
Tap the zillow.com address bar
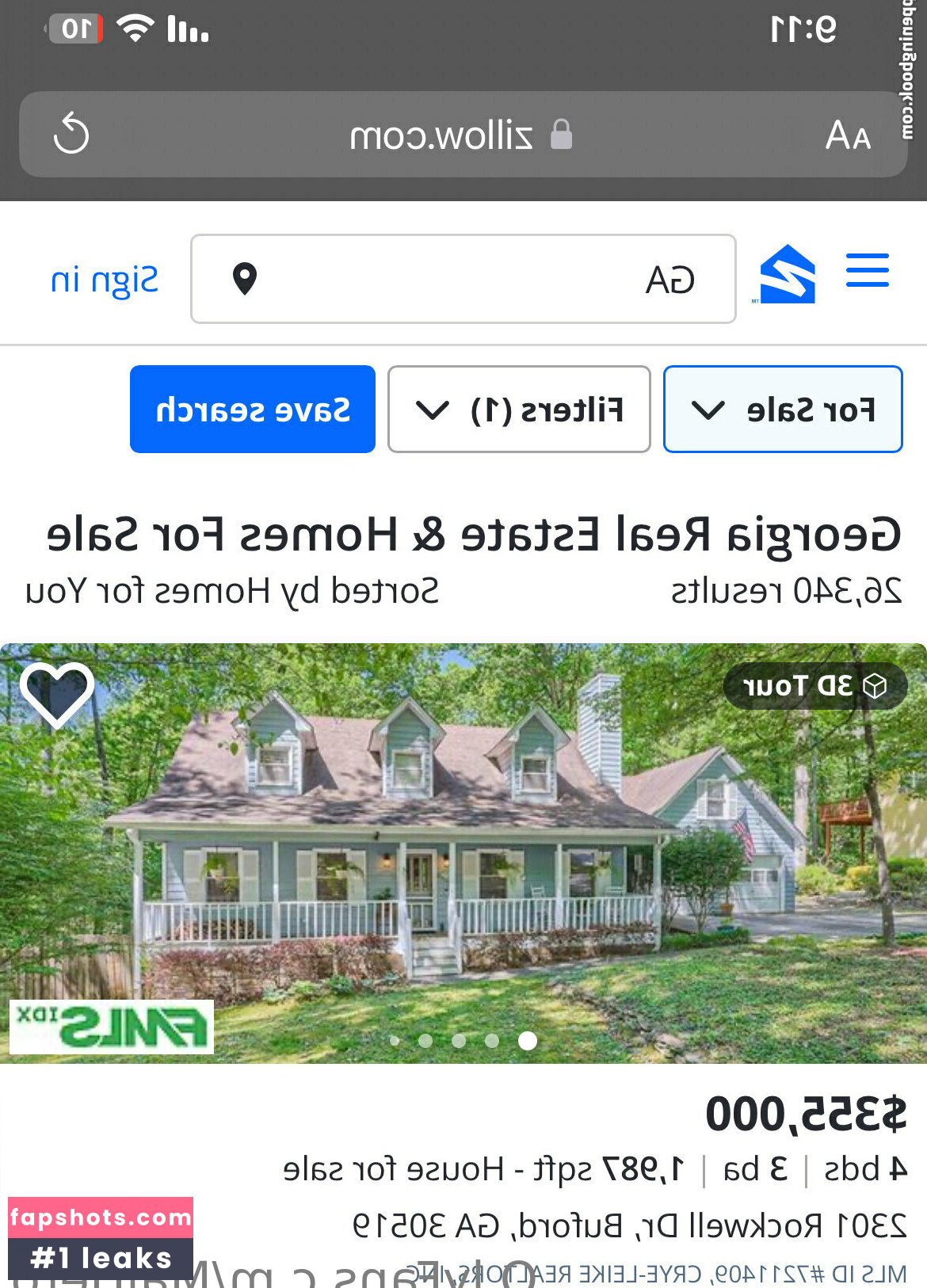460,135
